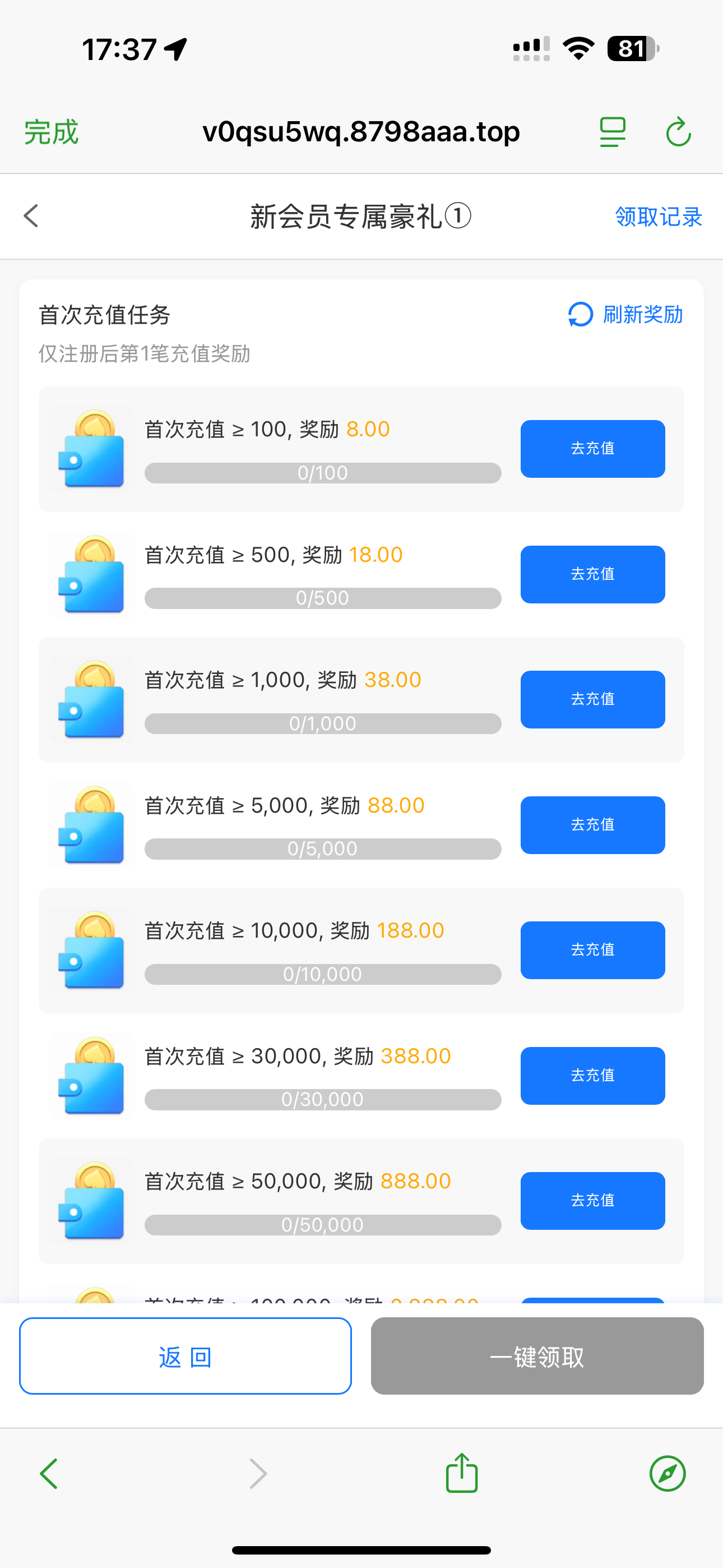Select the 返回 button
The width and height of the screenshot is (723, 1568).
pyautogui.click(x=185, y=1355)
